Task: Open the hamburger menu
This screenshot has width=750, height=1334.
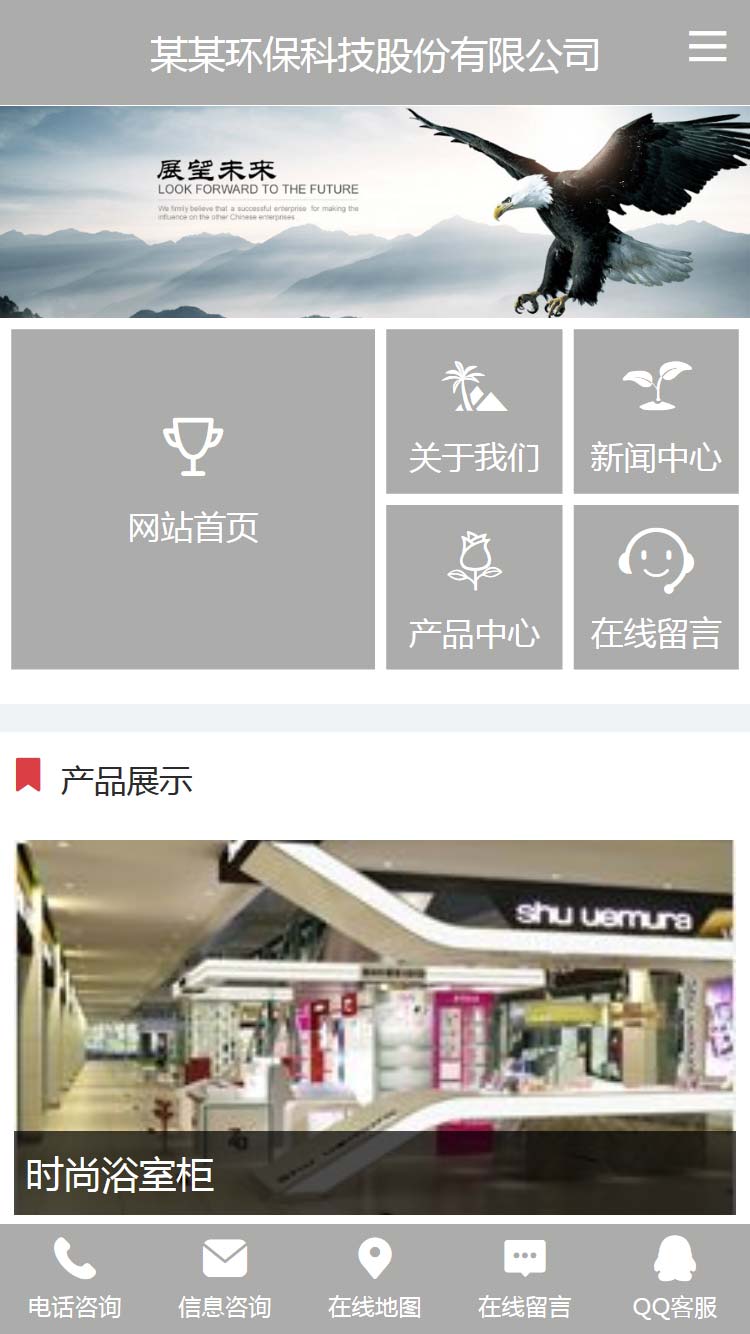Action: [x=707, y=46]
